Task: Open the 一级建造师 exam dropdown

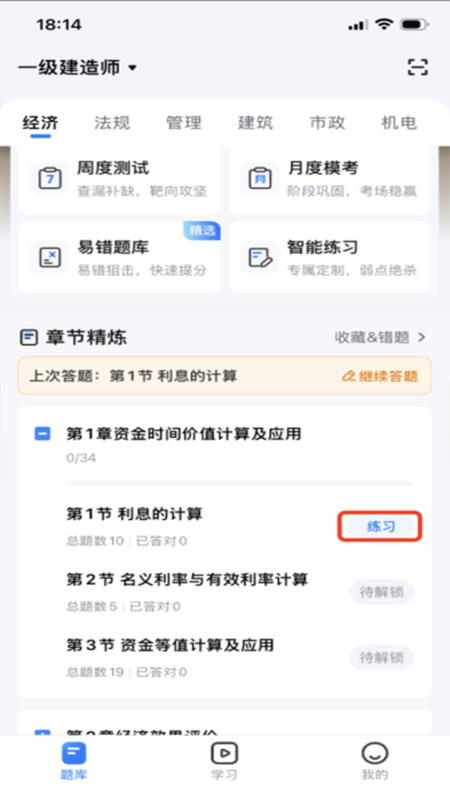Action: pyautogui.click(x=78, y=67)
